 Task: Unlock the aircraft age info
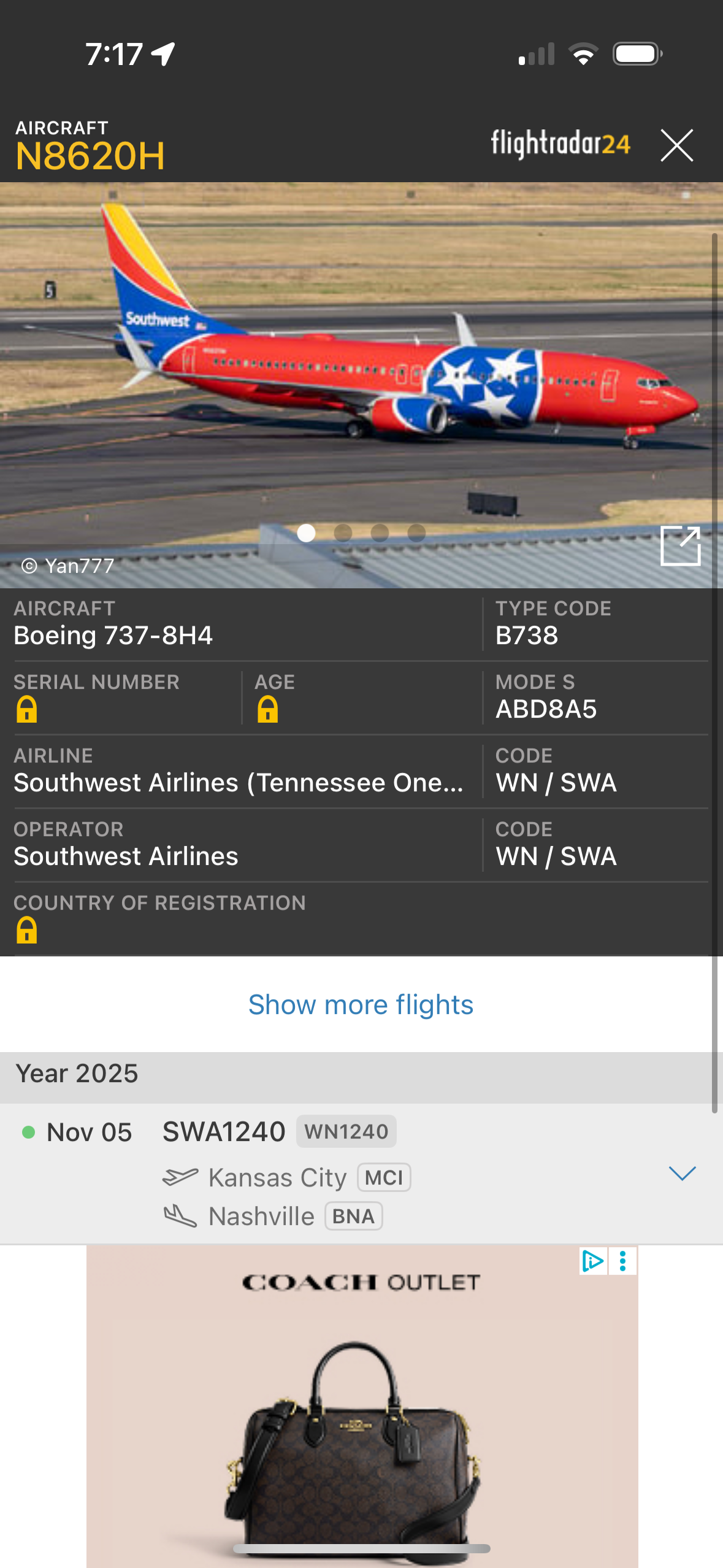pyautogui.click(x=267, y=710)
